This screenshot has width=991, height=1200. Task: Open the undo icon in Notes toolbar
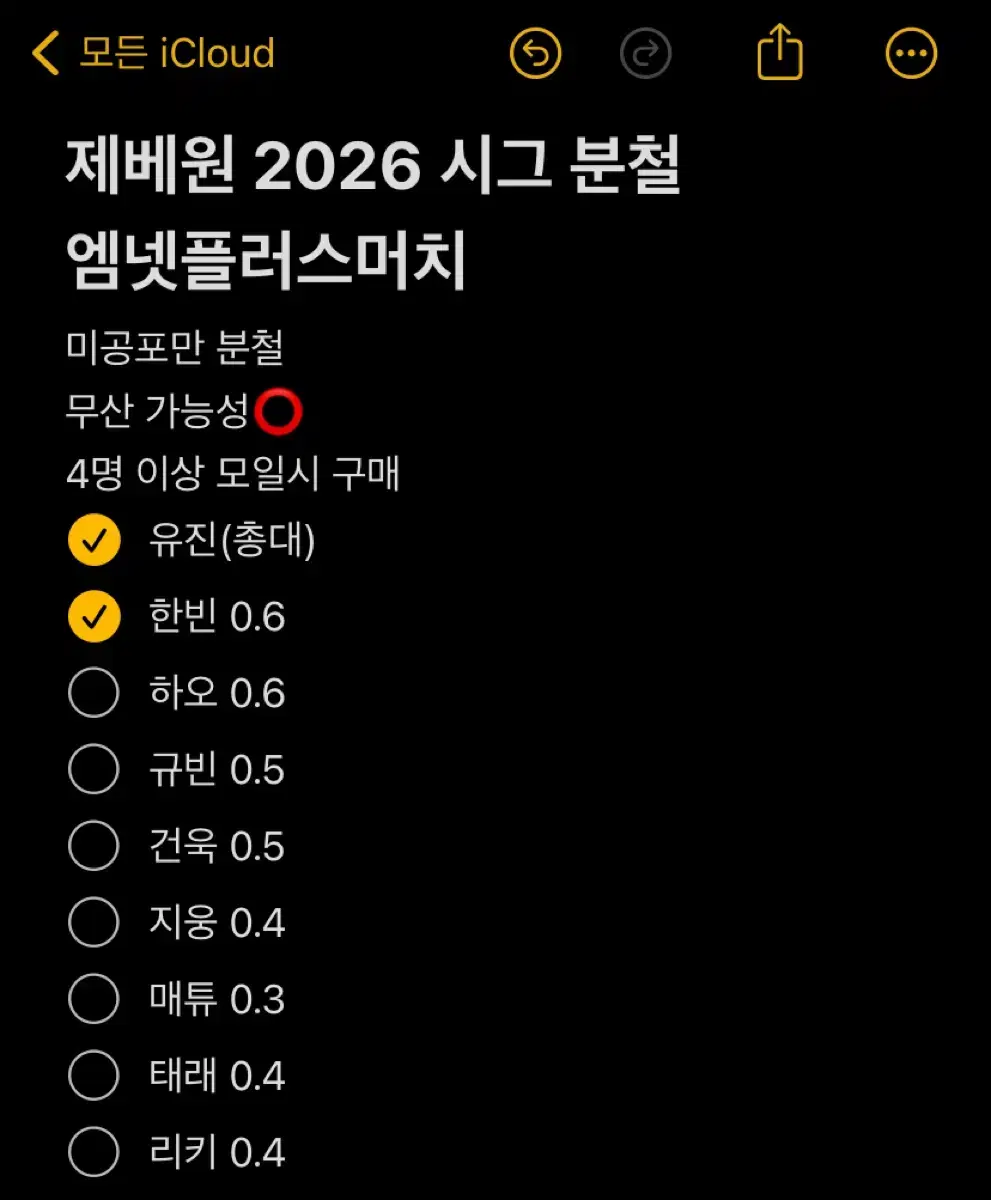pos(535,54)
